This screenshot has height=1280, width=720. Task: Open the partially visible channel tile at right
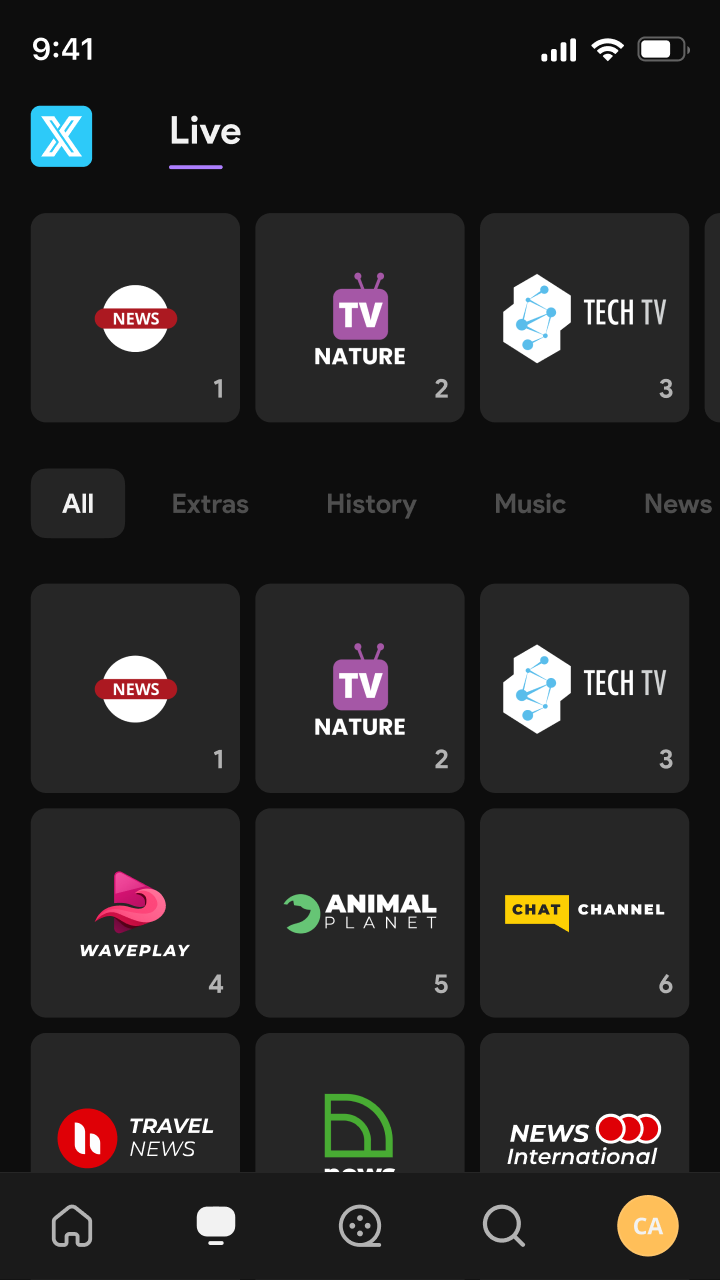tap(714, 318)
